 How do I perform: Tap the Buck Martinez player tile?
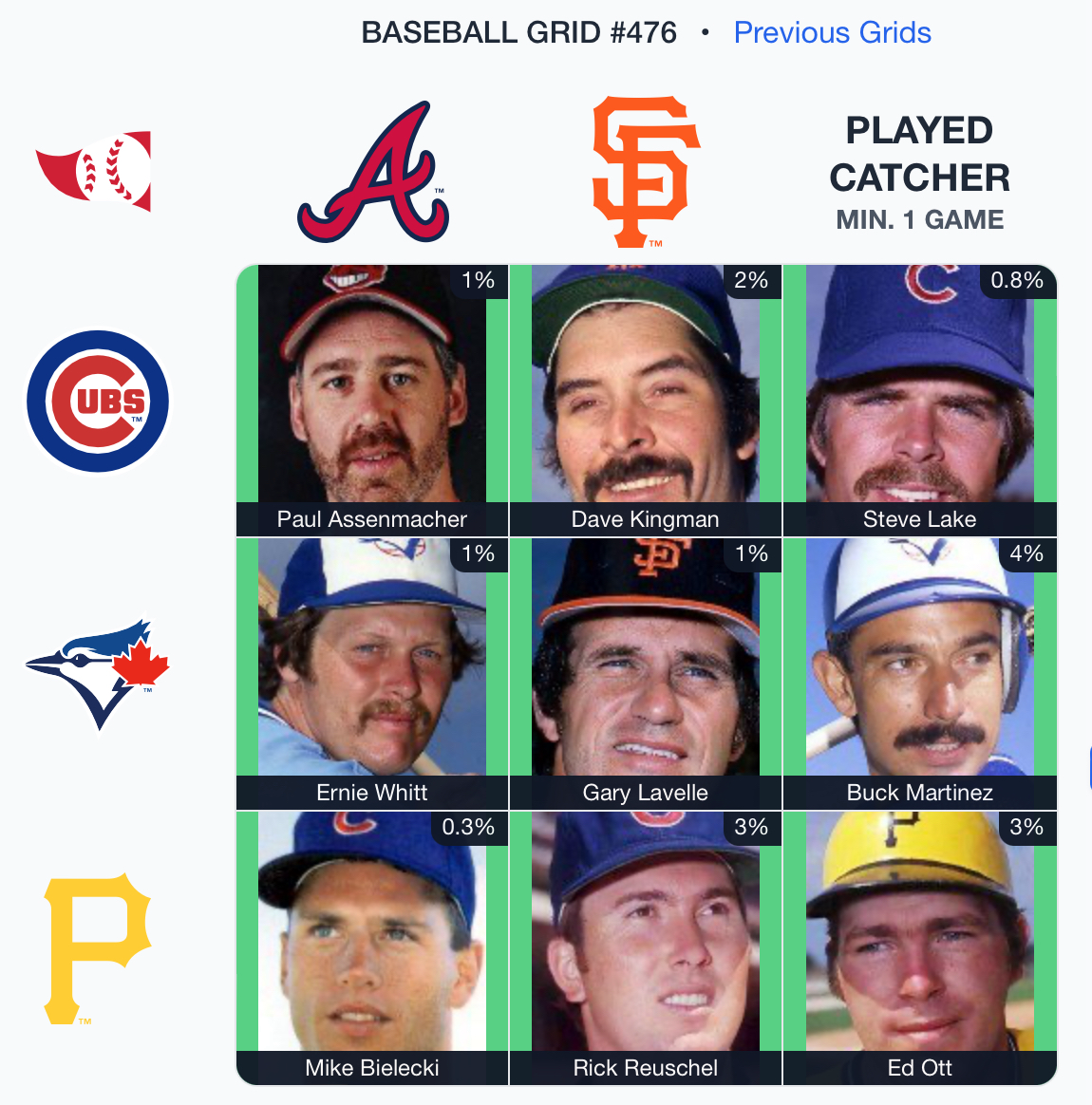tap(919, 674)
